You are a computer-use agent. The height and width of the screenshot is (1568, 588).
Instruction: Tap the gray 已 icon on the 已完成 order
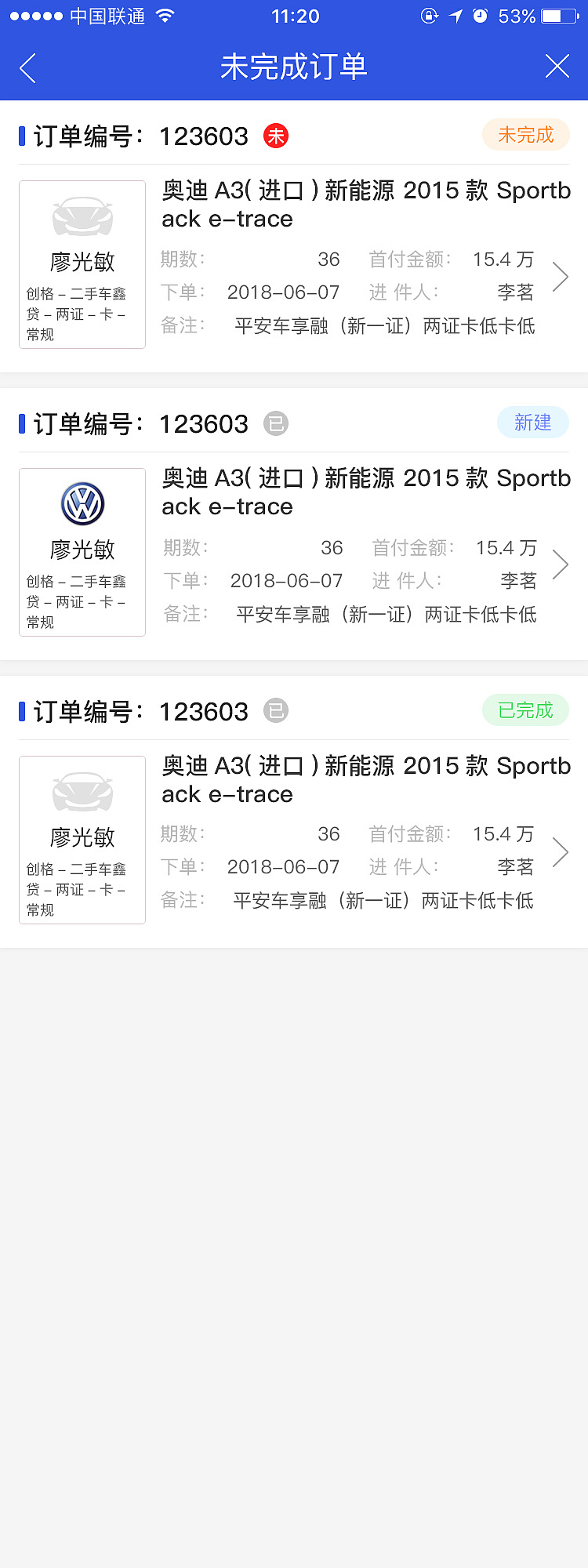pos(274,711)
